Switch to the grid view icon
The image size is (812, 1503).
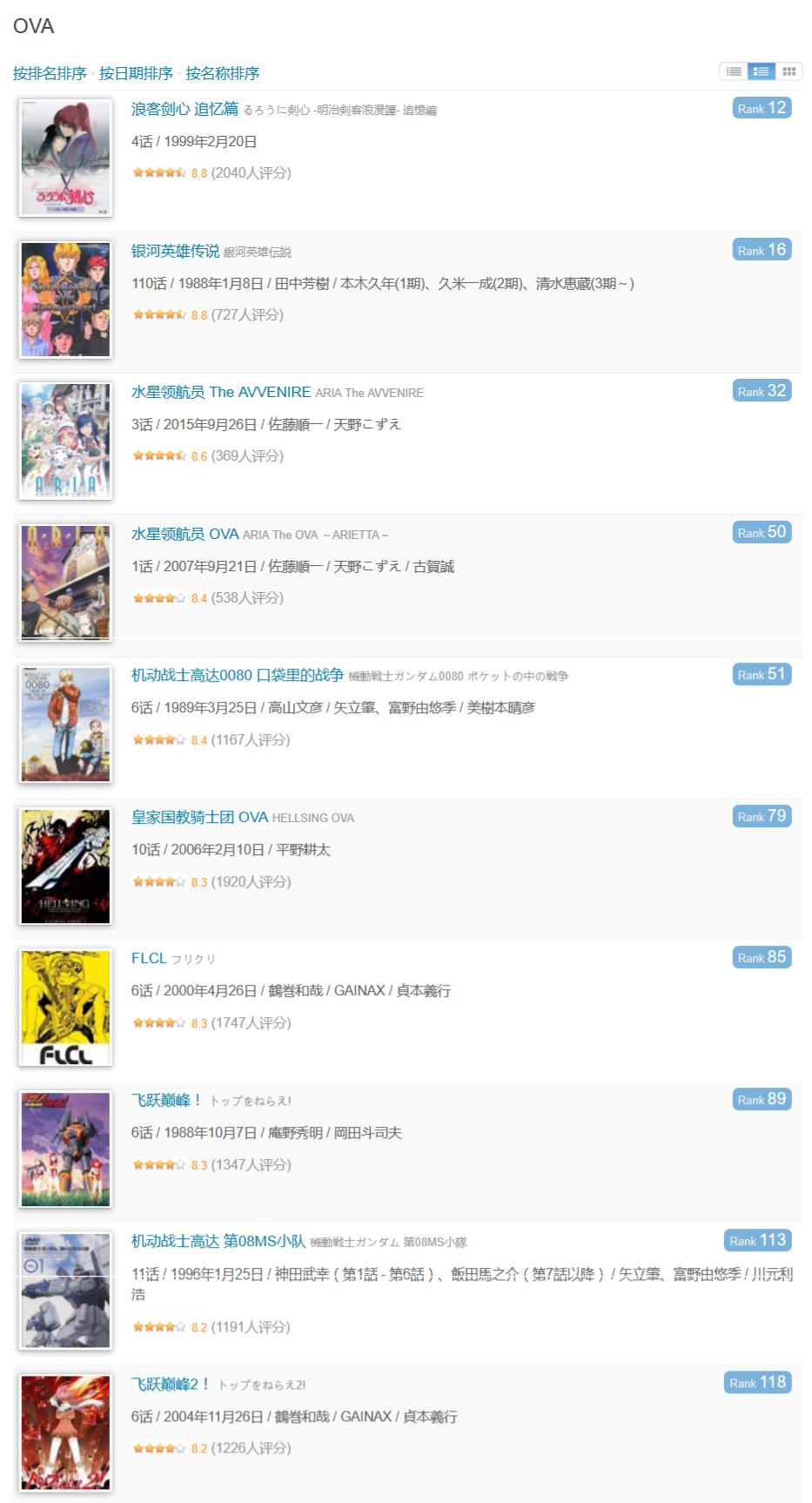coord(789,71)
